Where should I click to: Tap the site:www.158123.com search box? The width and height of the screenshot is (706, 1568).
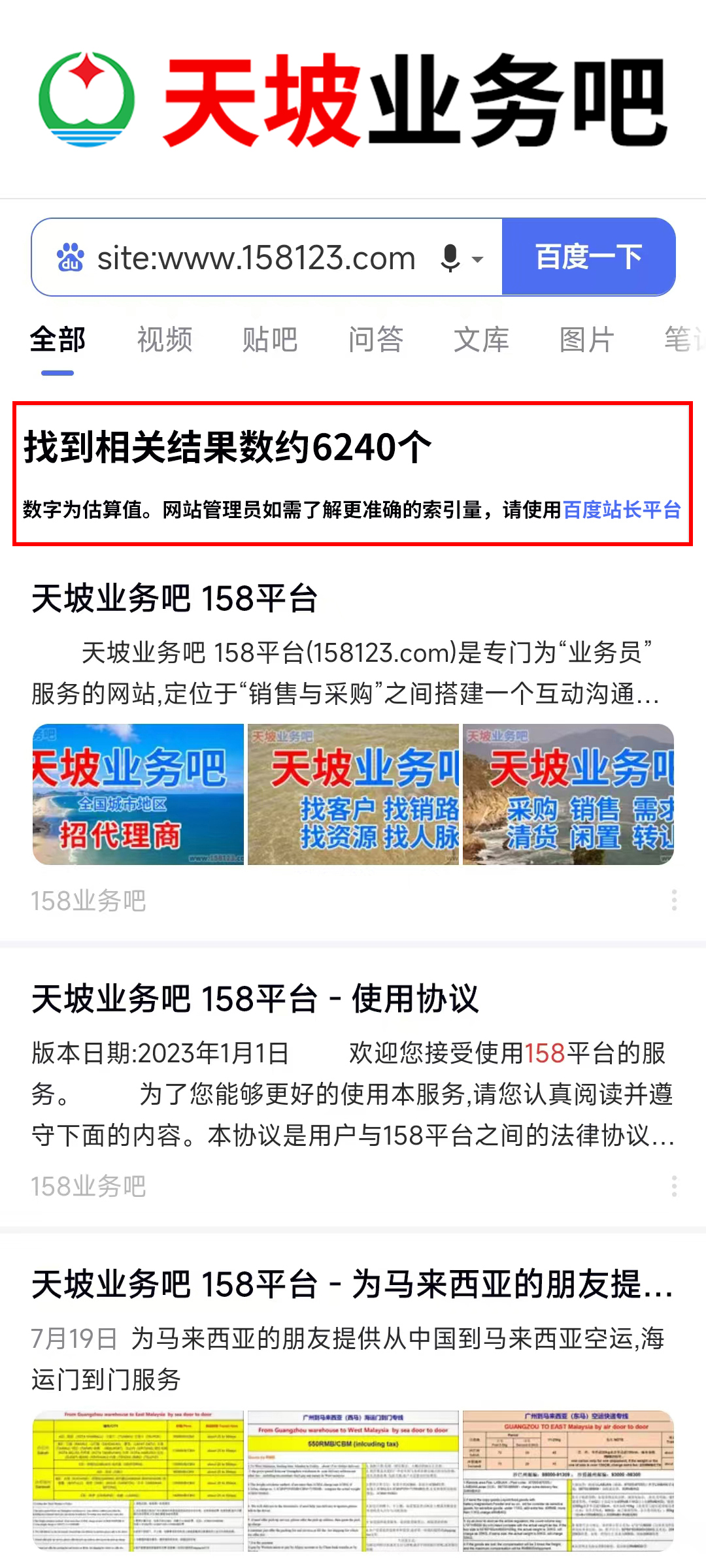(255, 258)
